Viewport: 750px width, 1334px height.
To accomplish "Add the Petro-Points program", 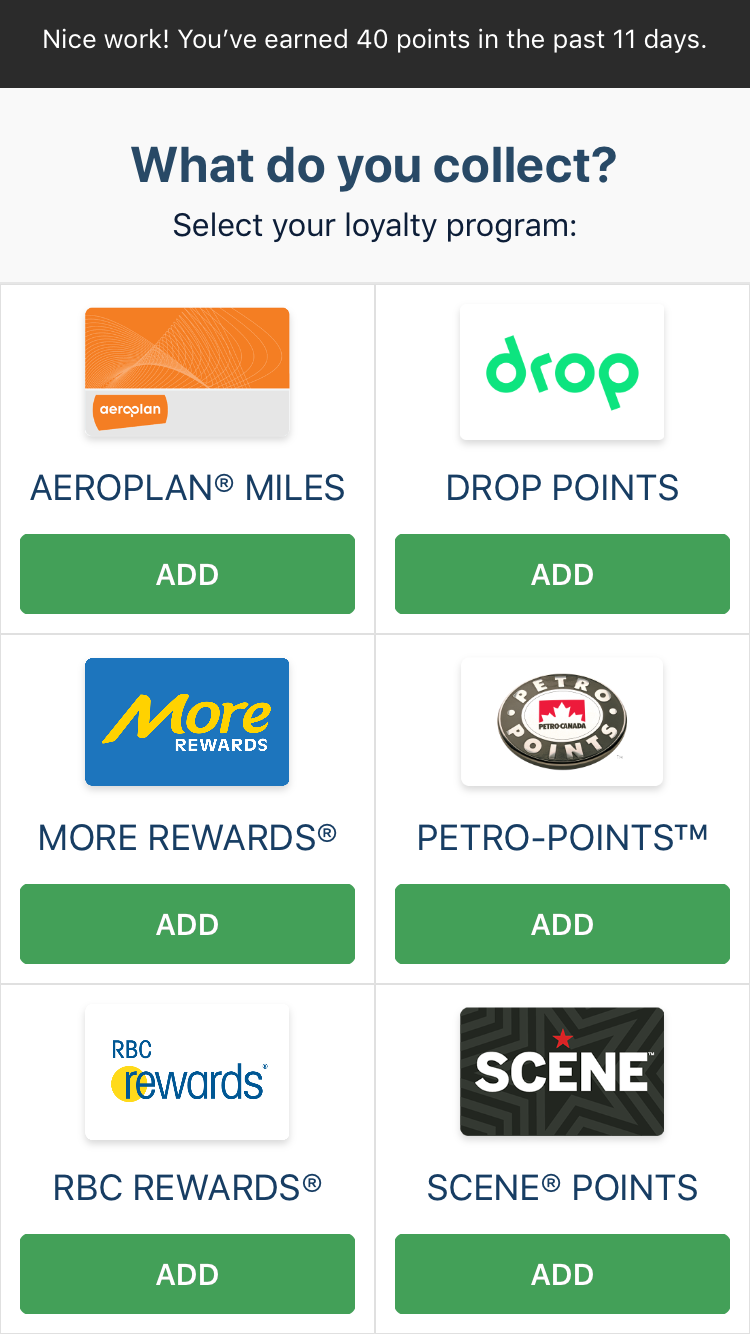I will pyautogui.click(x=562, y=924).
